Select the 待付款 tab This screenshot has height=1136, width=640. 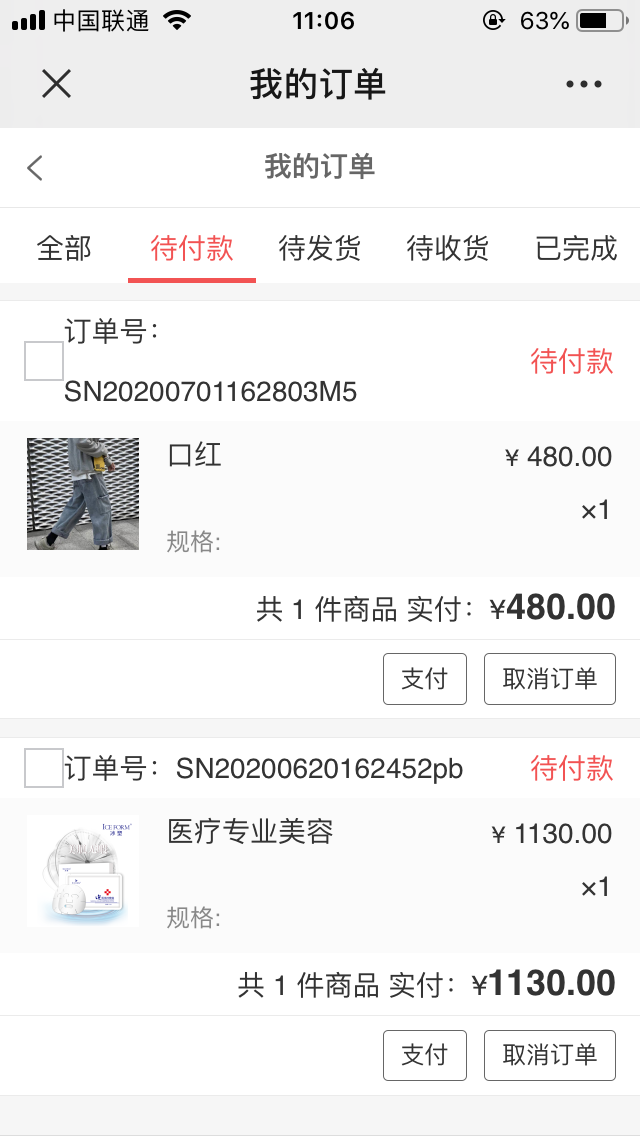192,248
